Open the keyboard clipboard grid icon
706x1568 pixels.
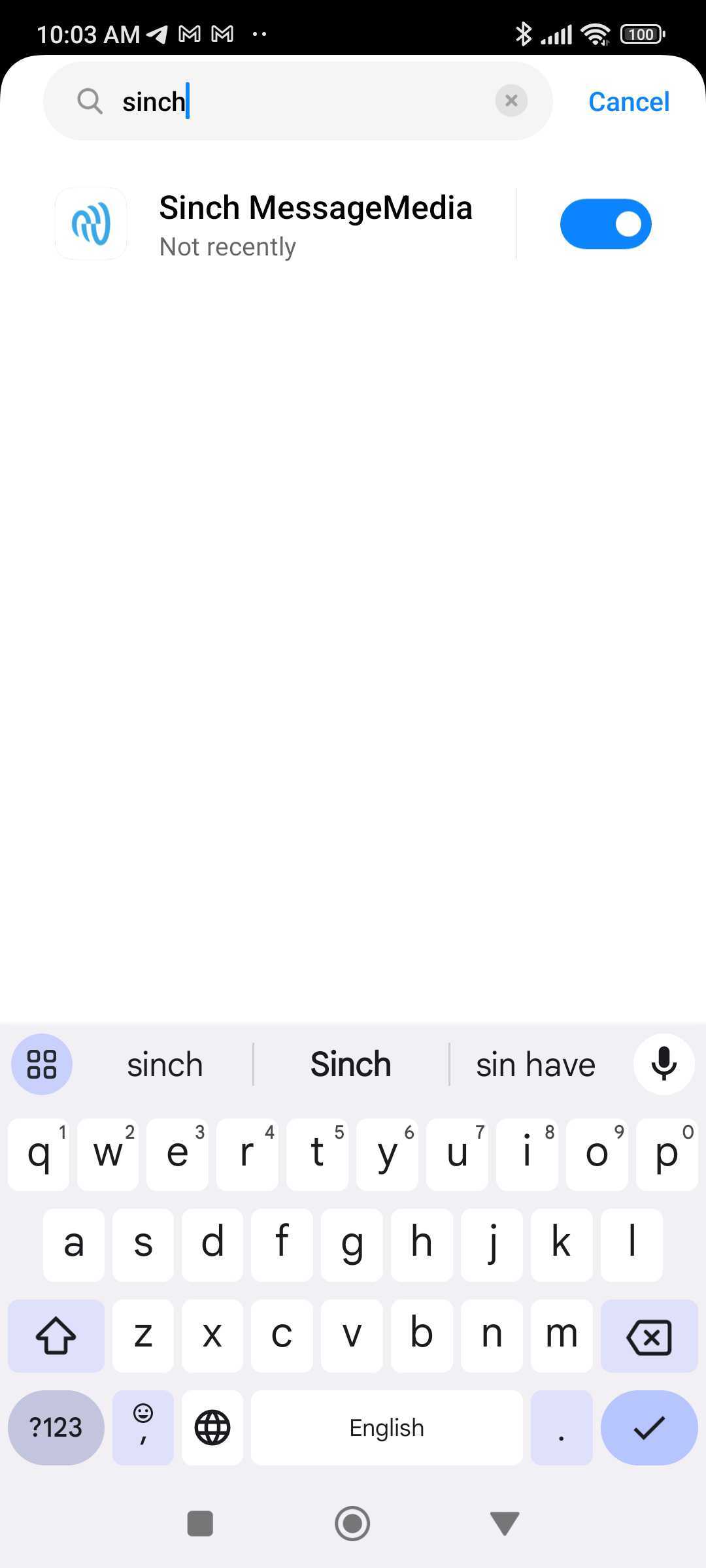[x=41, y=1063]
